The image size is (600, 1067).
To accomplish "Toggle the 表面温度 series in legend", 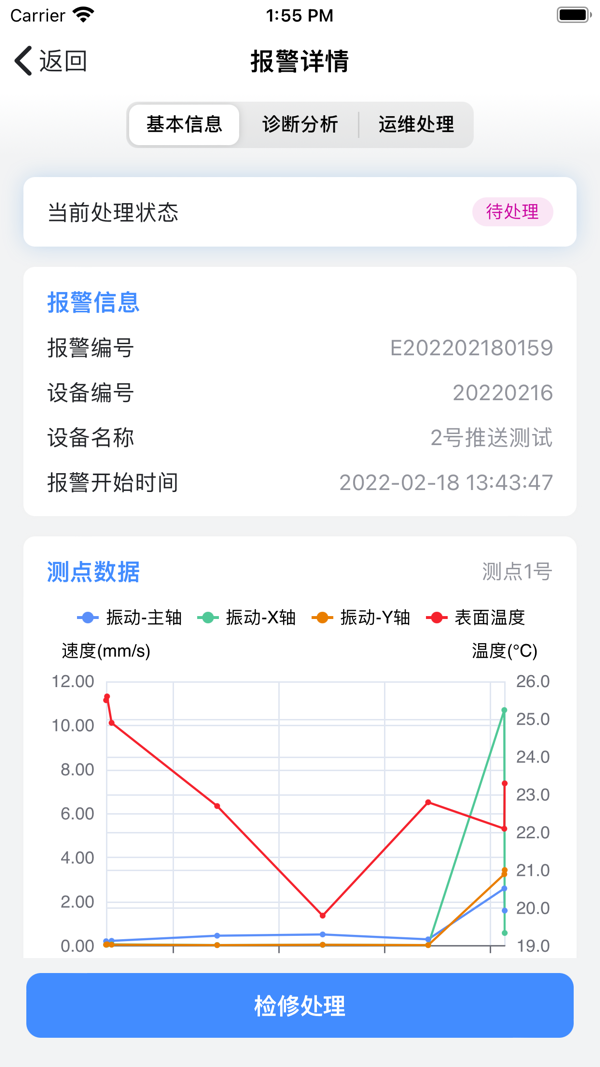I will click(476, 618).
